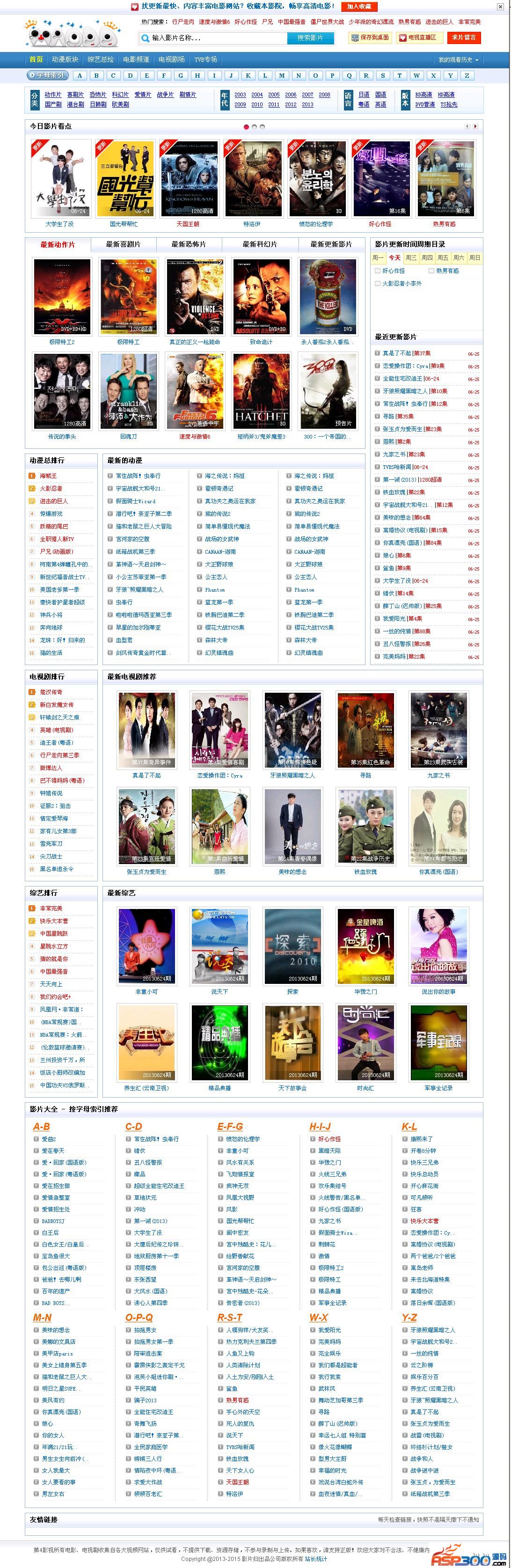Open the 大学生了没 poster in today's highlights
The width and height of the screenshot is (511, 1568).
(x=60, y=178)
